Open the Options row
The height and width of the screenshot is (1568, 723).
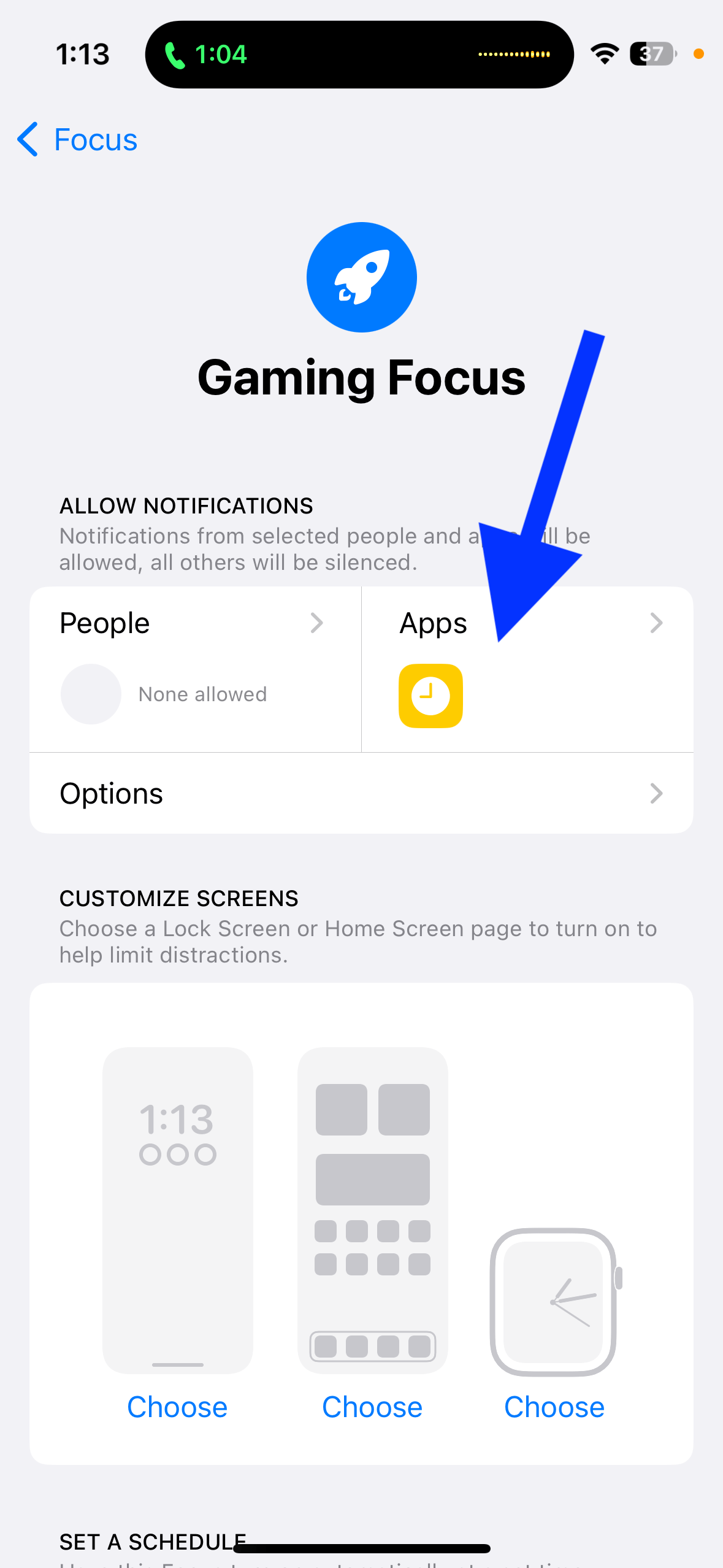point(361,793)
